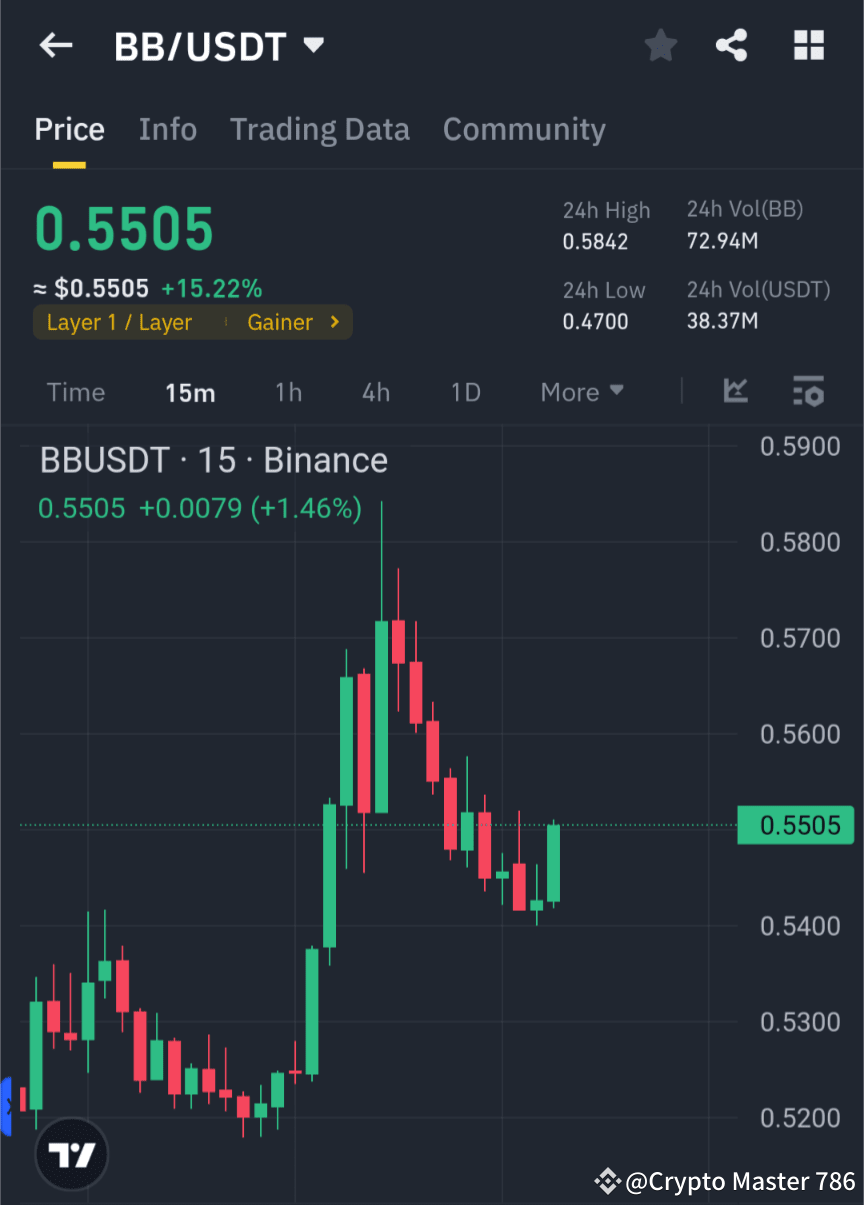Switch to the Trading Data tab
This screenshot has height=1205, width=864.
click(320, 129)
